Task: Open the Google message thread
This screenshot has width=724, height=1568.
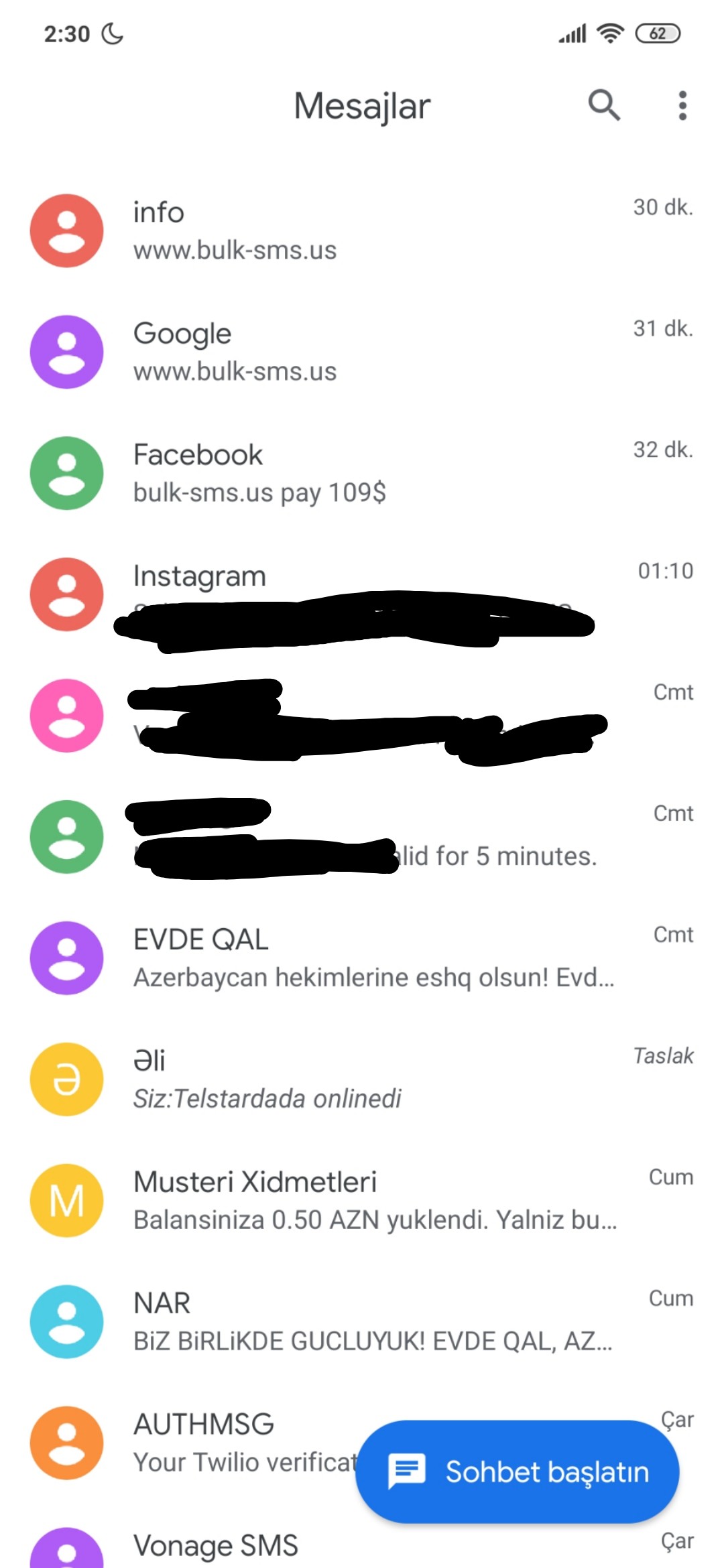Action: (362, 352)
